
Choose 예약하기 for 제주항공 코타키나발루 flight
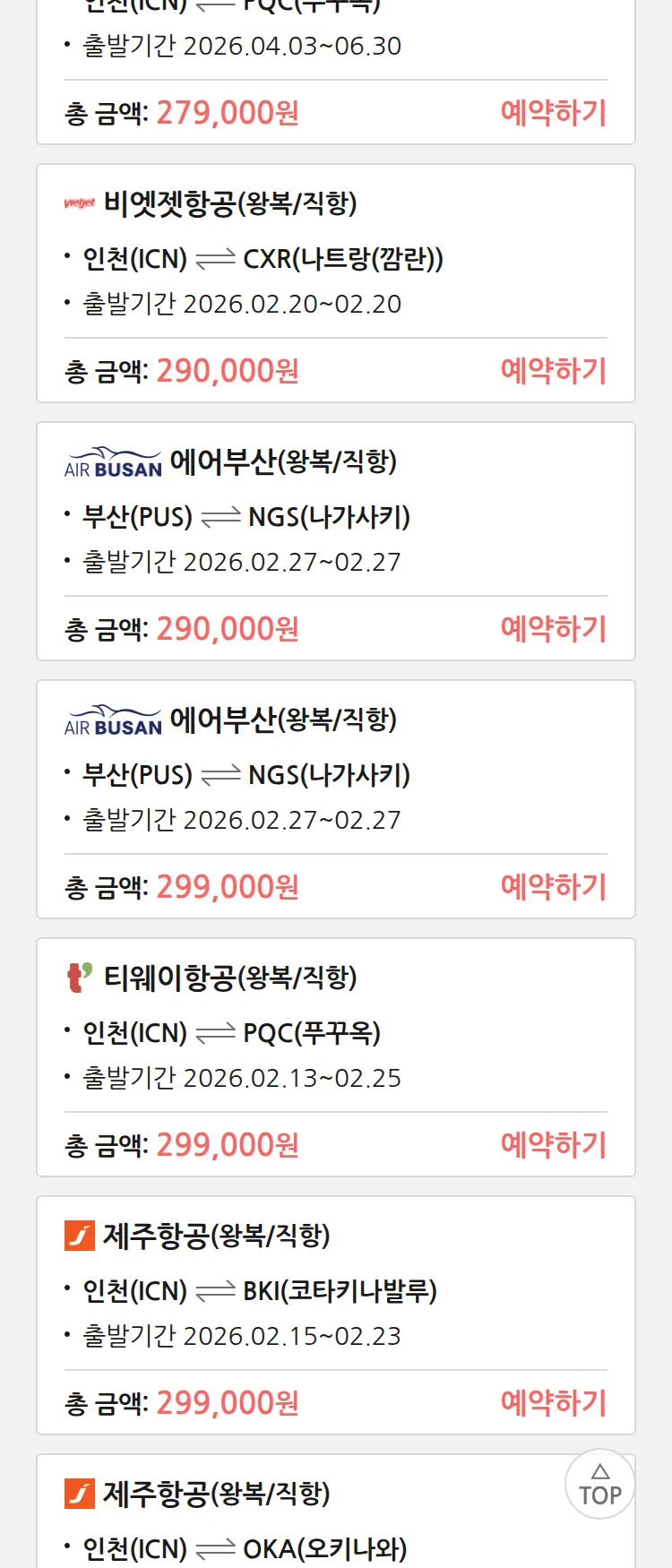tap(553, 1403)
